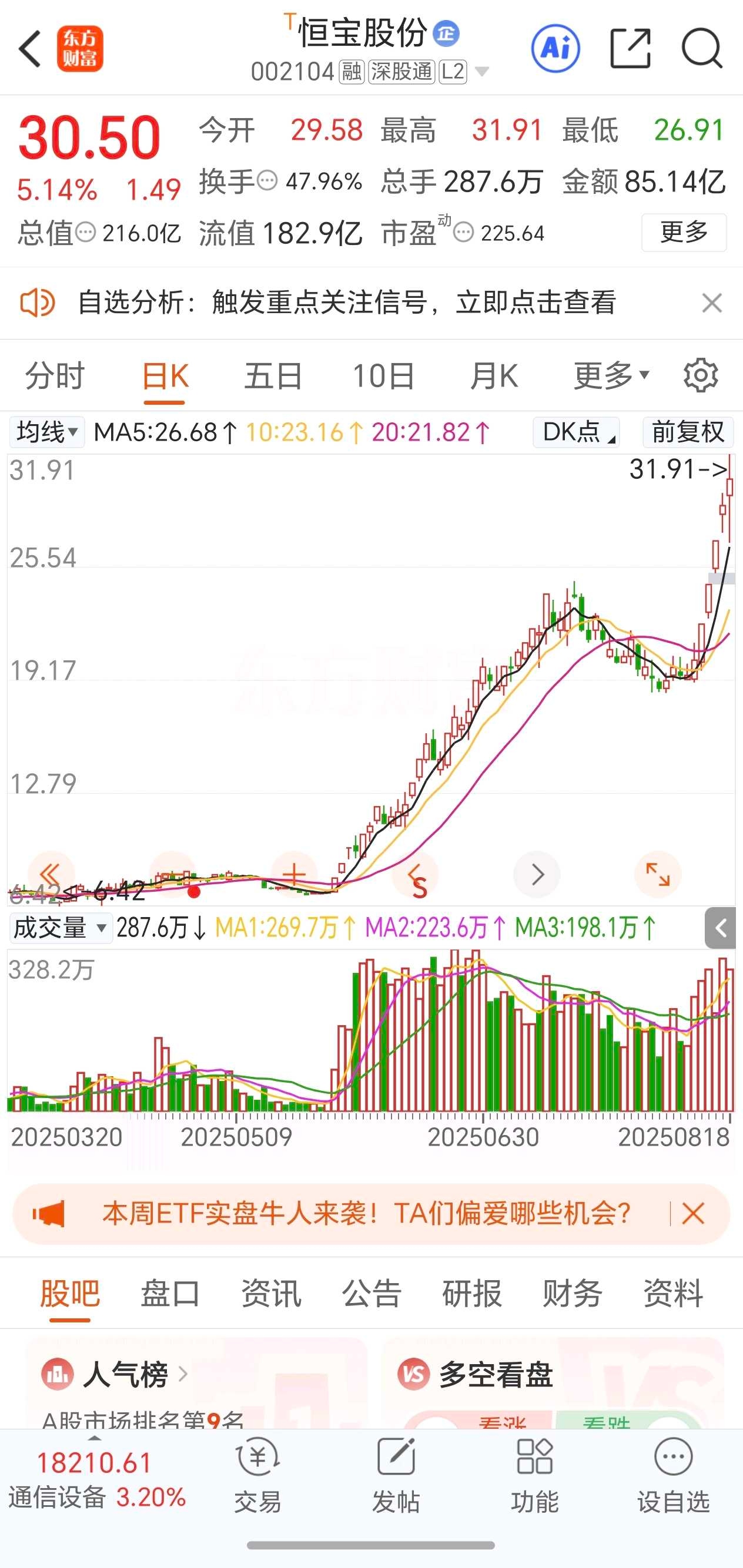Open stock search magnifier
Image resolution: width=743 pixels, height=1568 pixels.
(702, 48)
